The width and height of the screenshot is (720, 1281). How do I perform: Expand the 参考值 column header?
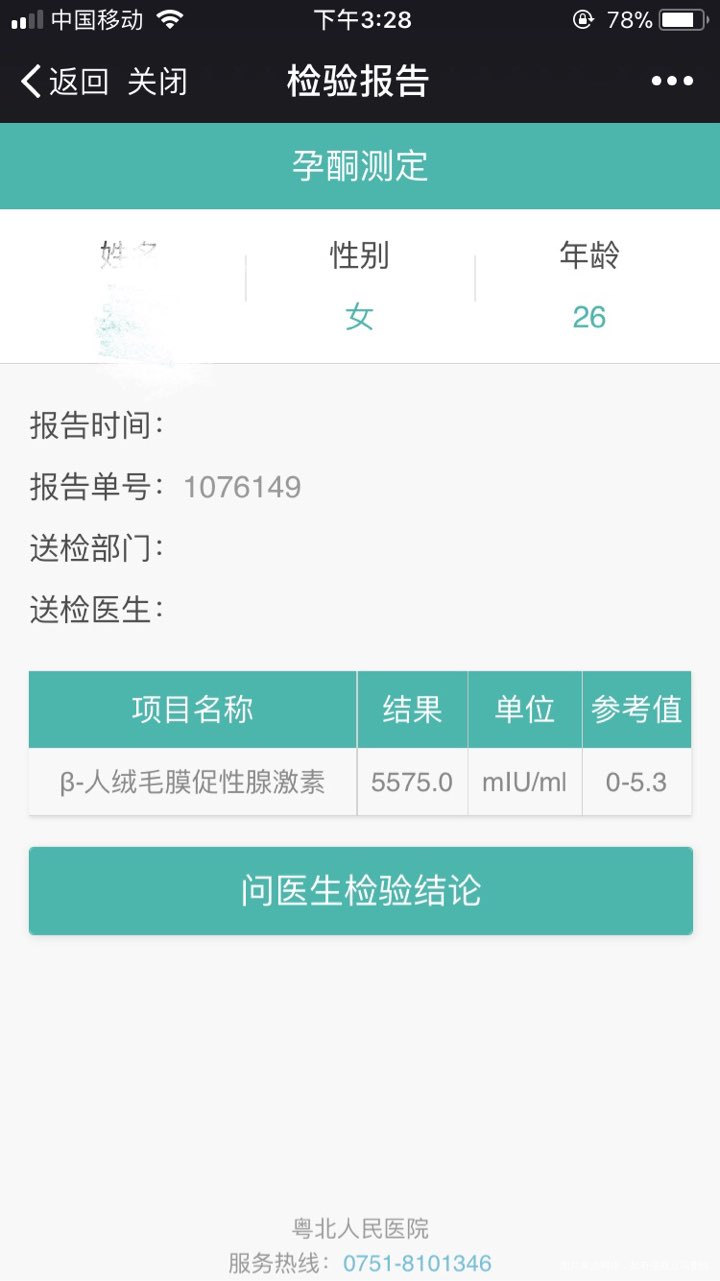[x=637, y=708]
